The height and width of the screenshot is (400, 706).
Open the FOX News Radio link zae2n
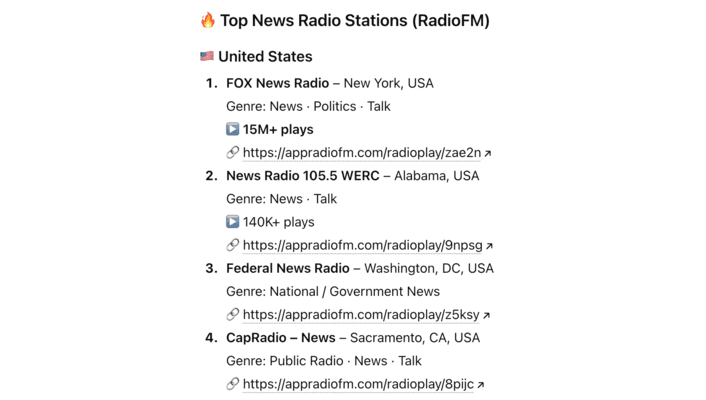tap(361, 153)
